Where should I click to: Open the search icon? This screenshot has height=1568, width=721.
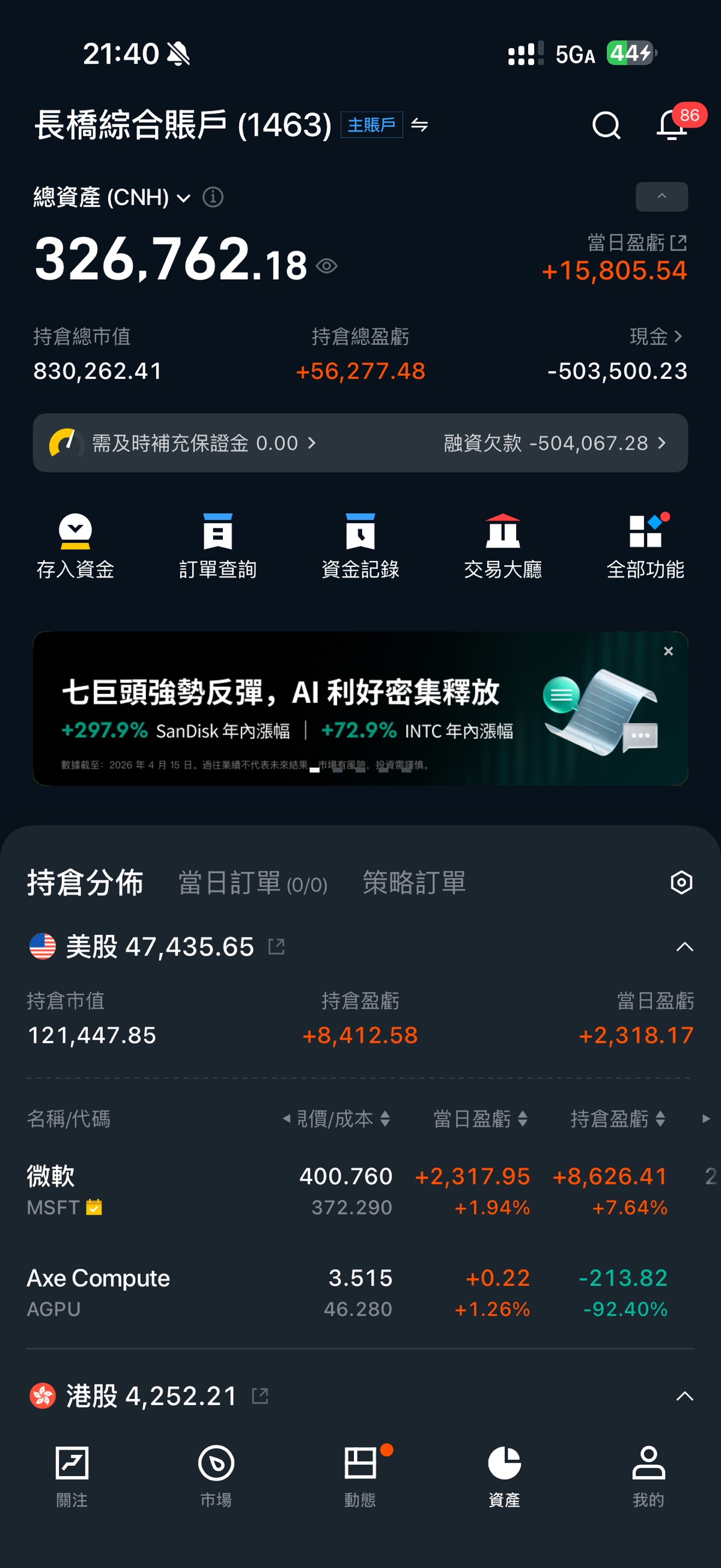(x=606, y=126)
